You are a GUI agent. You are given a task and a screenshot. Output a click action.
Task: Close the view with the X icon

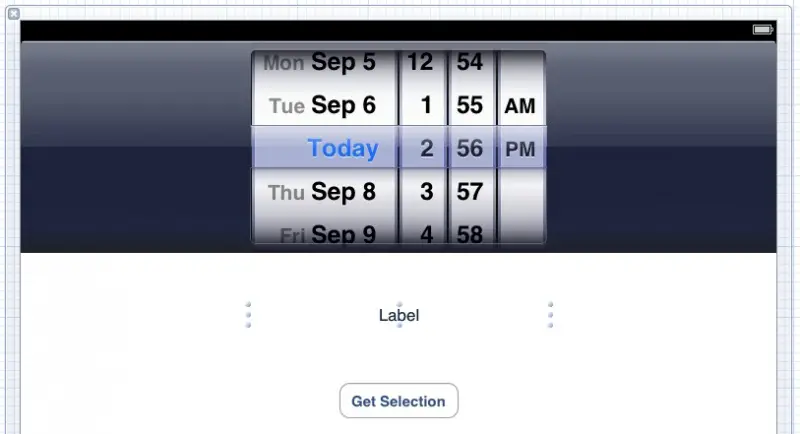[14, 14]
